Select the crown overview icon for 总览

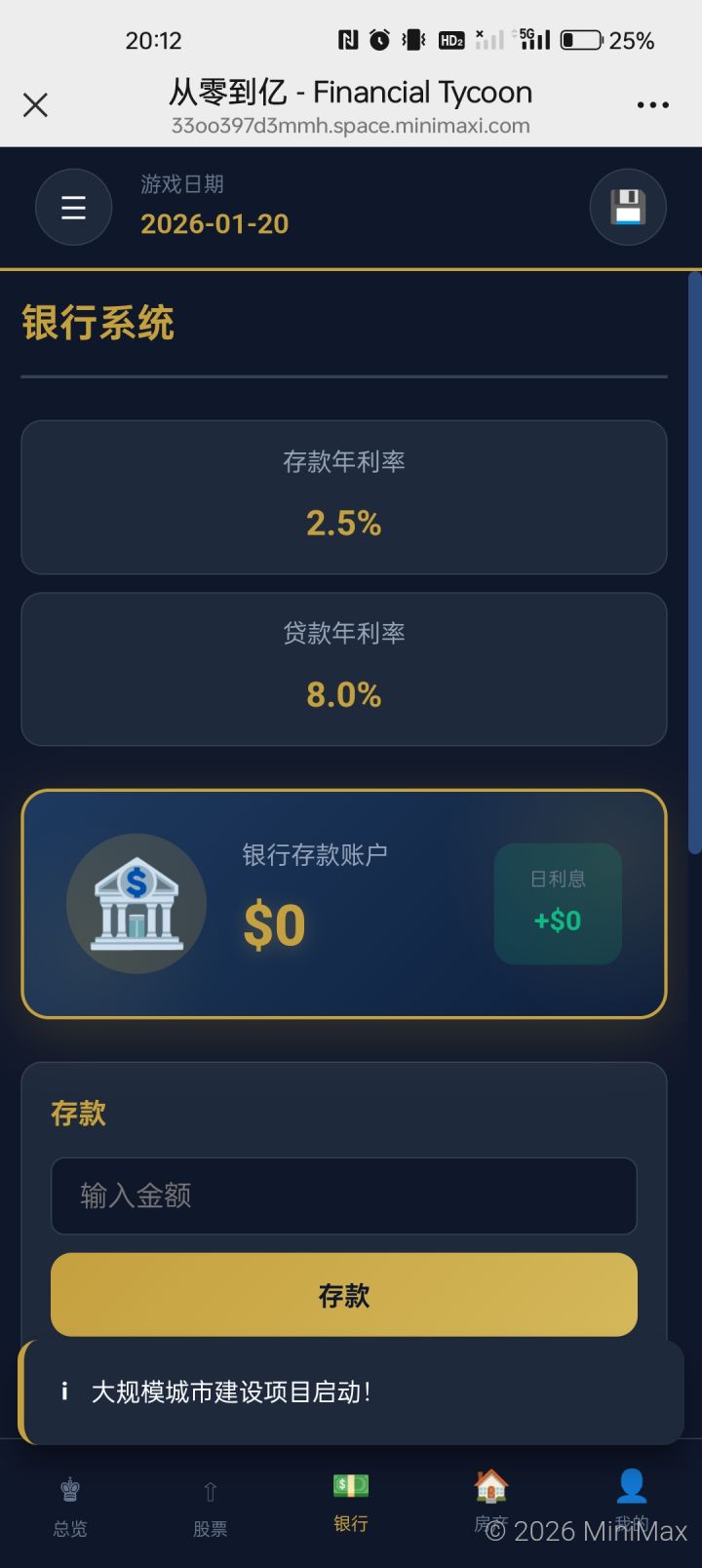pos(68,1486)
